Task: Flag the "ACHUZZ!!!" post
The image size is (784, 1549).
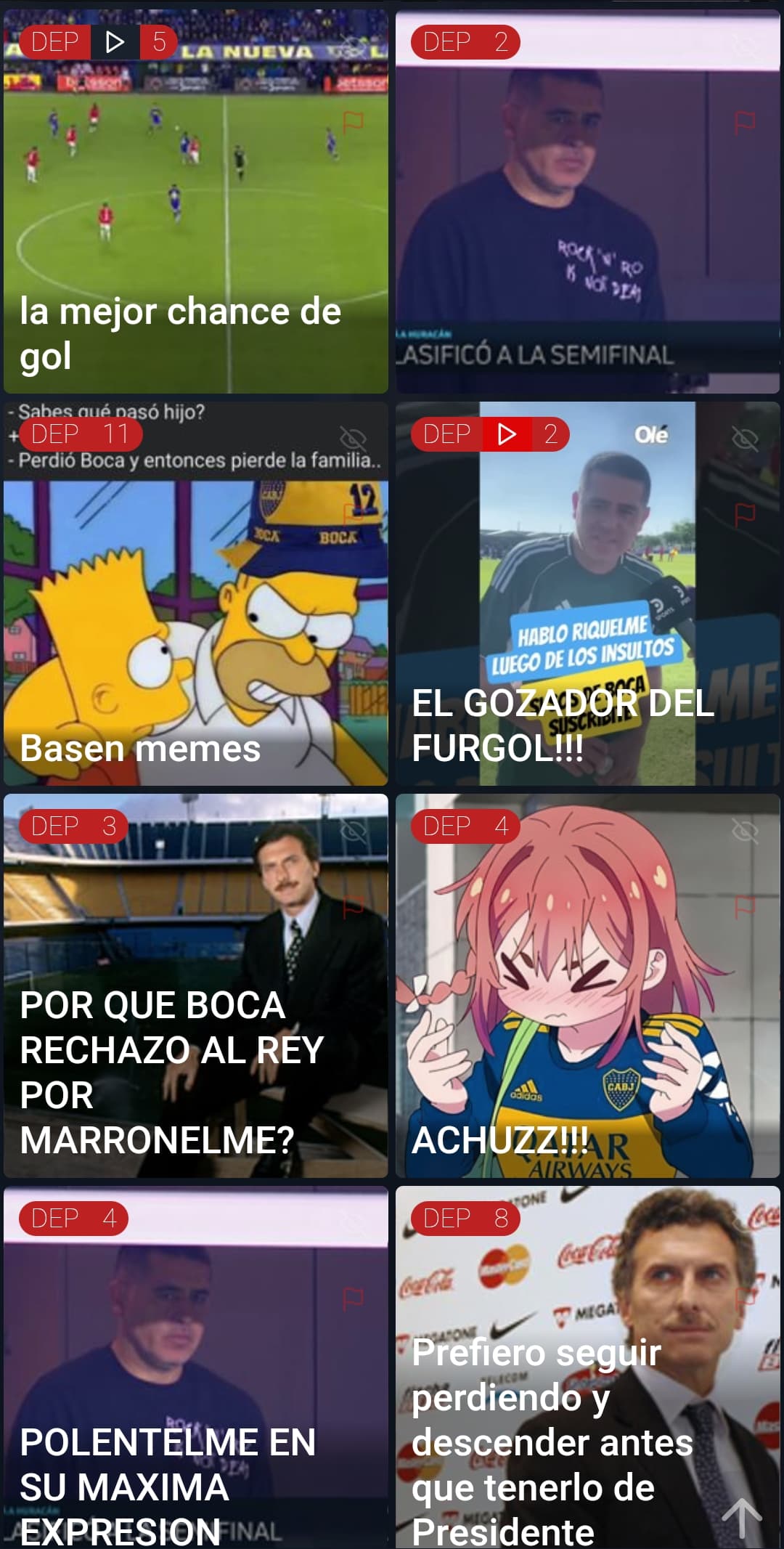Action: click(x=745, y=906)
